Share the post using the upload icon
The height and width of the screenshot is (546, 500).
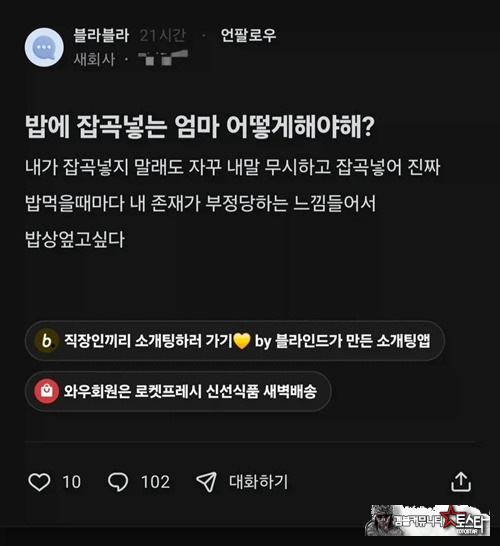tap(461, 482)
